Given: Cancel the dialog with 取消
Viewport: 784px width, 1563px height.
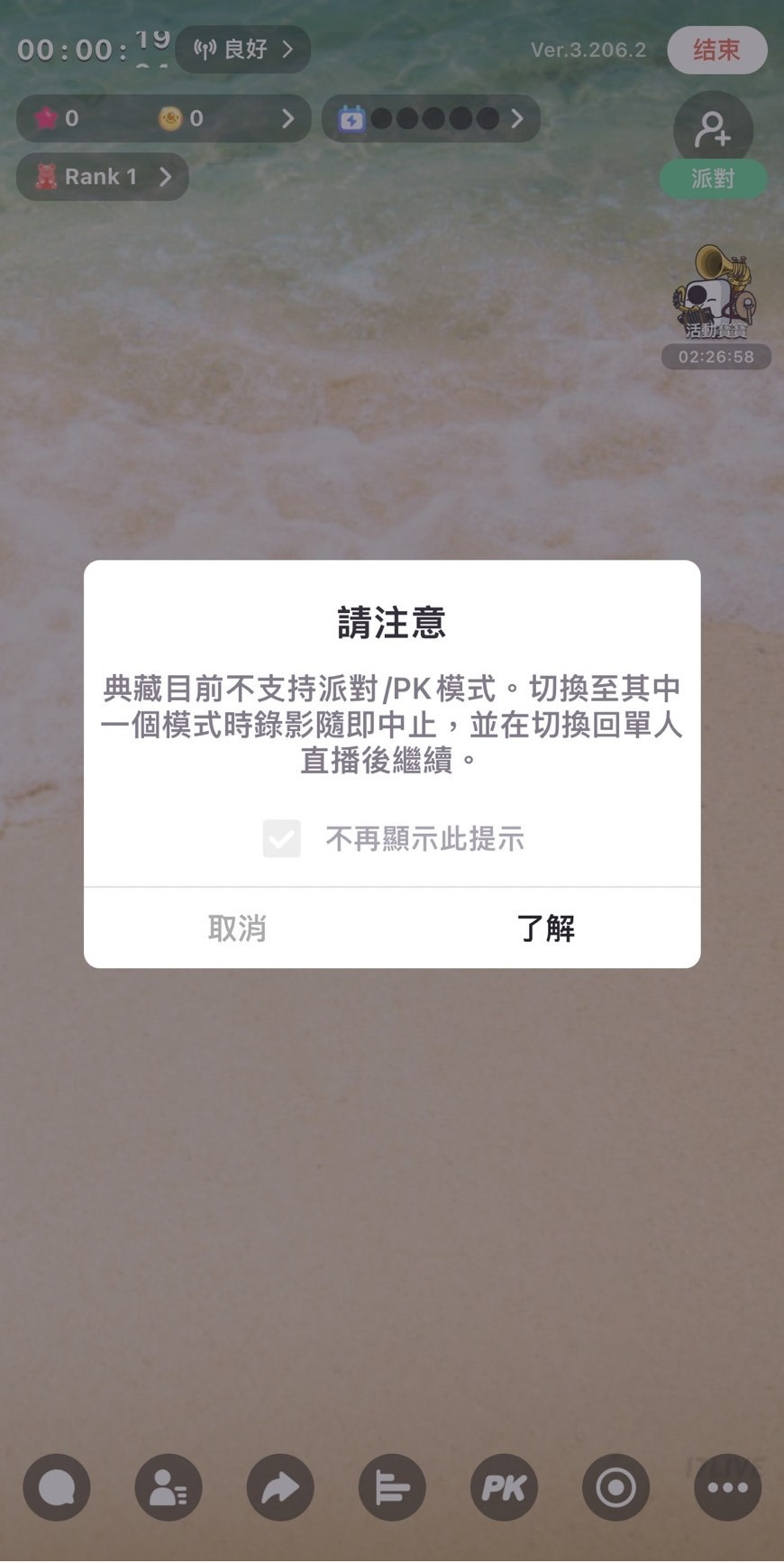Looking at the screenshot, I should click(x=237, y=928).
